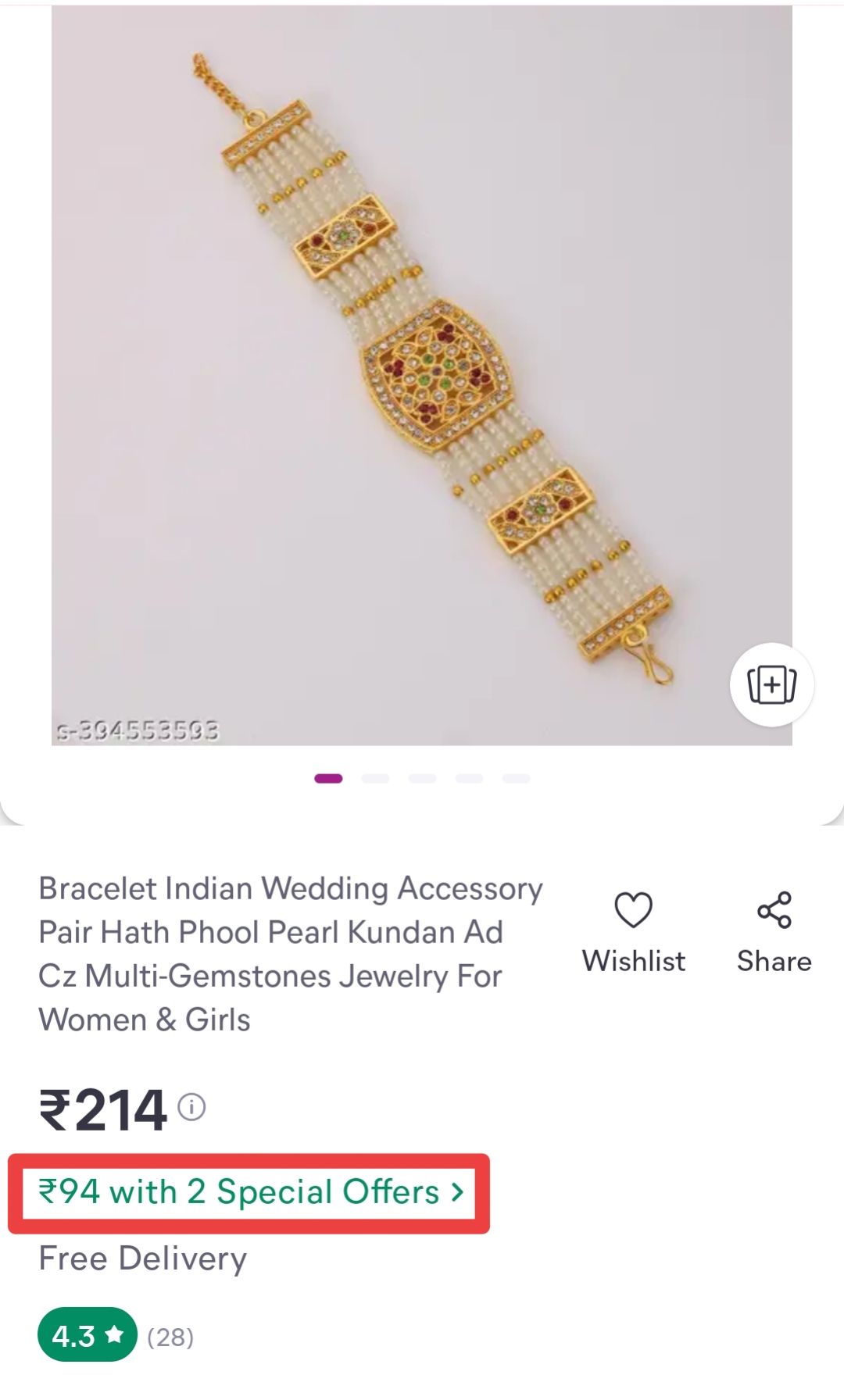Select second carousel dot

pos(374,779)
